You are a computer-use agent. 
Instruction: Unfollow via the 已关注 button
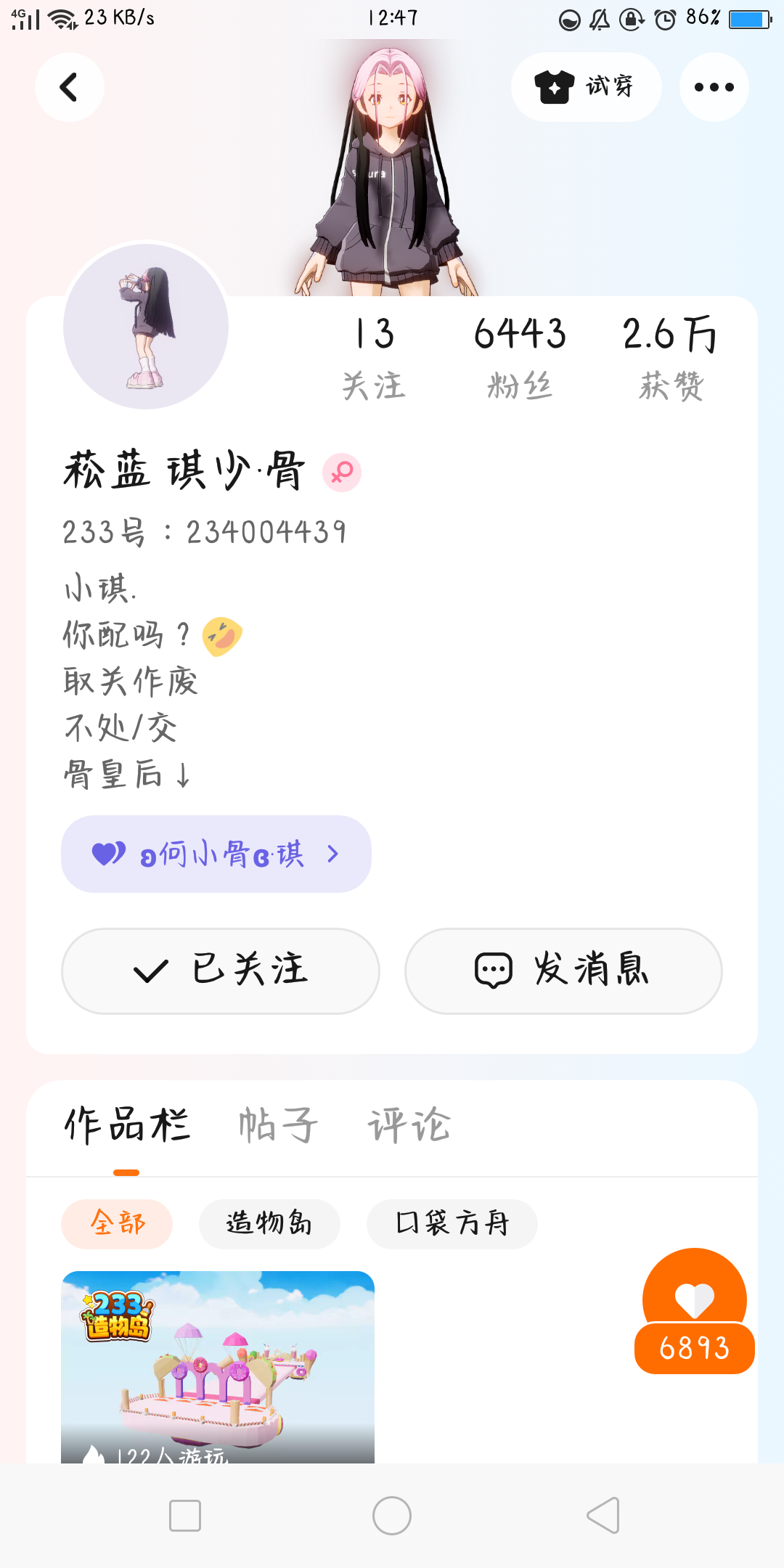(x=221, y=971)
